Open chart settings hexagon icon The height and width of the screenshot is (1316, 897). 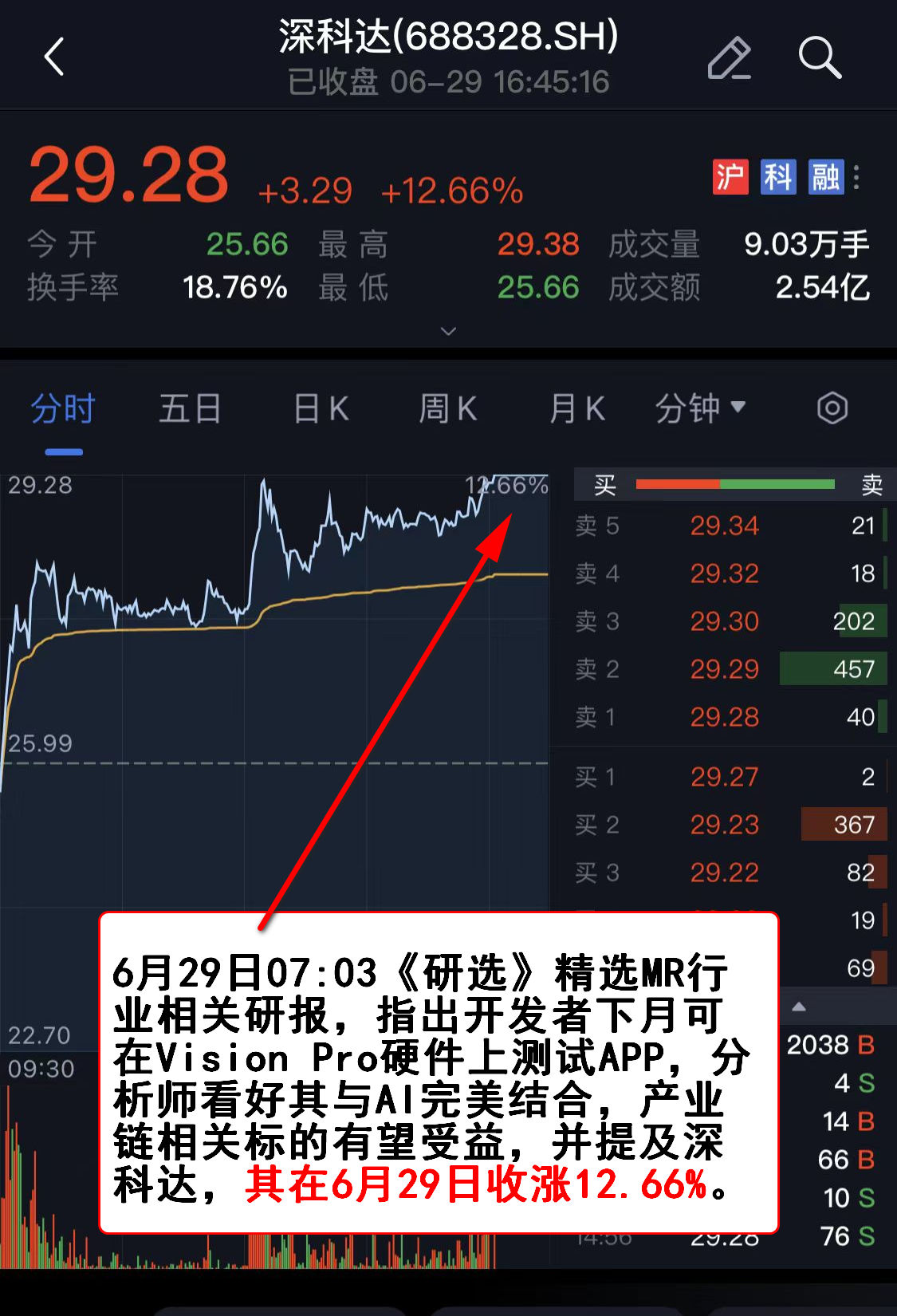click(832, 408)
